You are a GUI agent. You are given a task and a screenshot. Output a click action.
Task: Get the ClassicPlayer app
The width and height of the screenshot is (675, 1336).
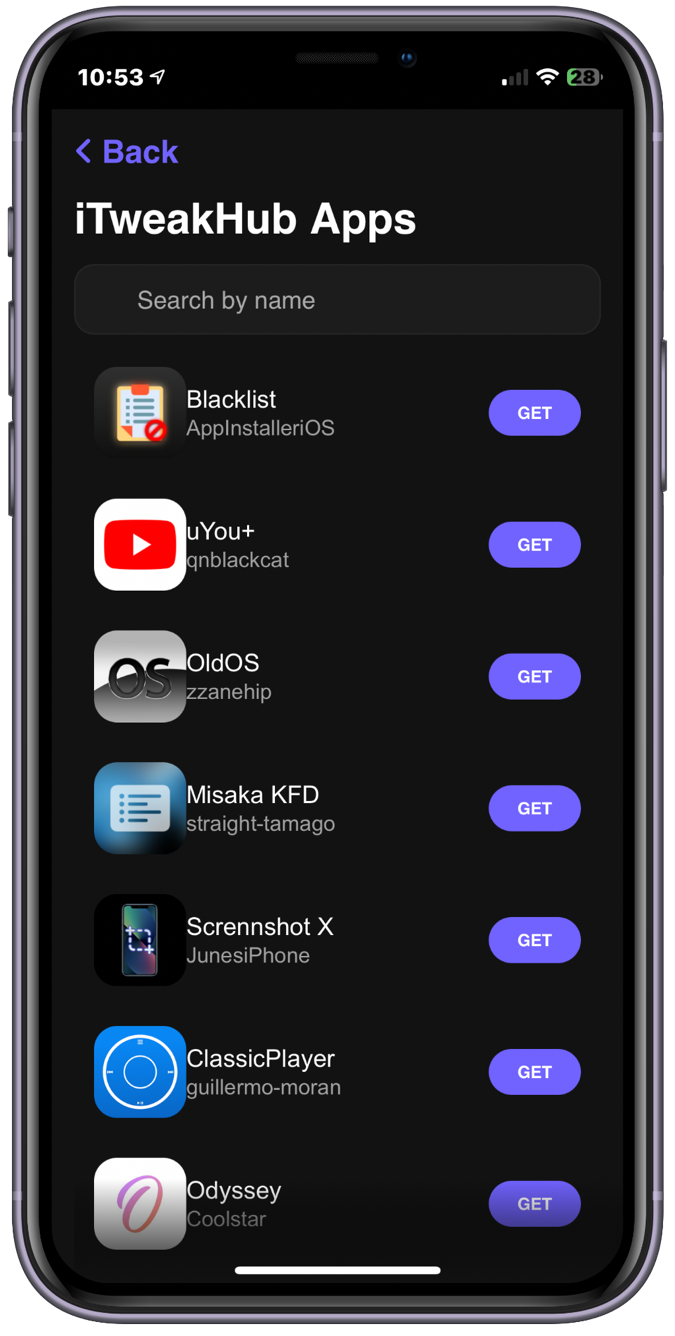[x=534, y=1072]
